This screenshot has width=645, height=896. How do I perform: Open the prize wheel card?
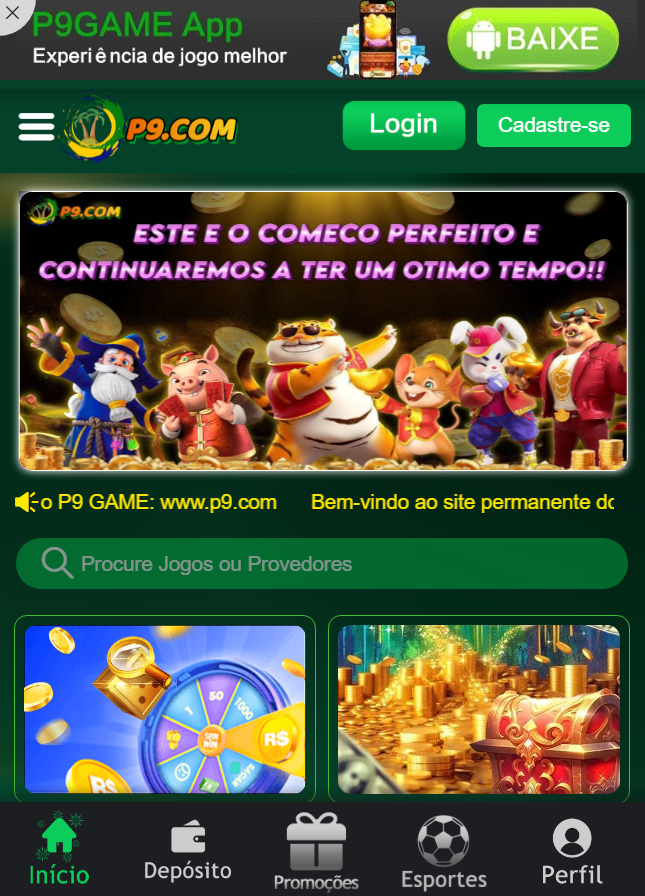(x=165, y=709)
